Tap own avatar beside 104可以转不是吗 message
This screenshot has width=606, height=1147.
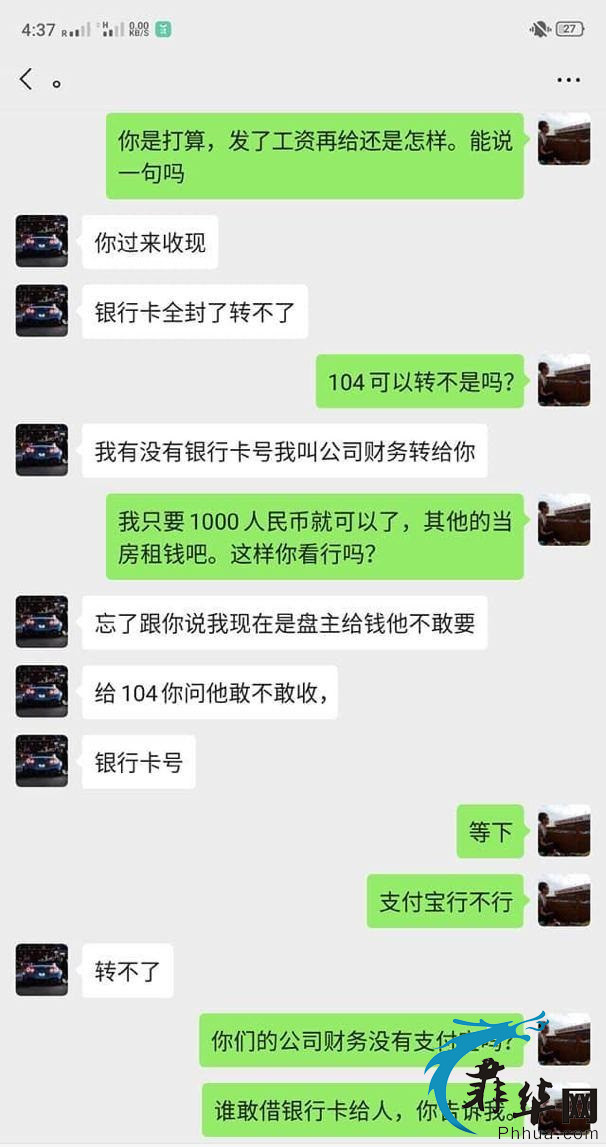[x=564, y=380]
